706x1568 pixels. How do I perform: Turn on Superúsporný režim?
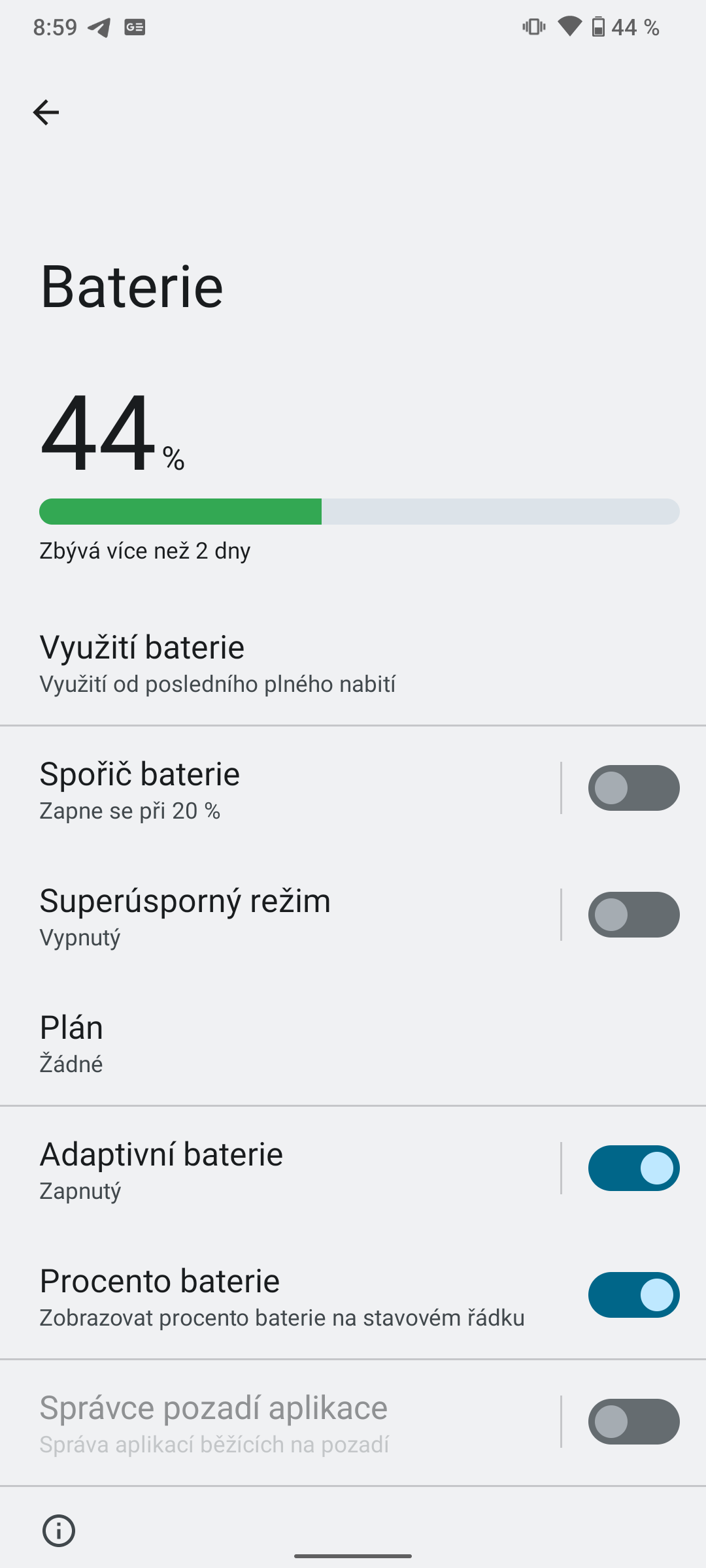[633, 915]
